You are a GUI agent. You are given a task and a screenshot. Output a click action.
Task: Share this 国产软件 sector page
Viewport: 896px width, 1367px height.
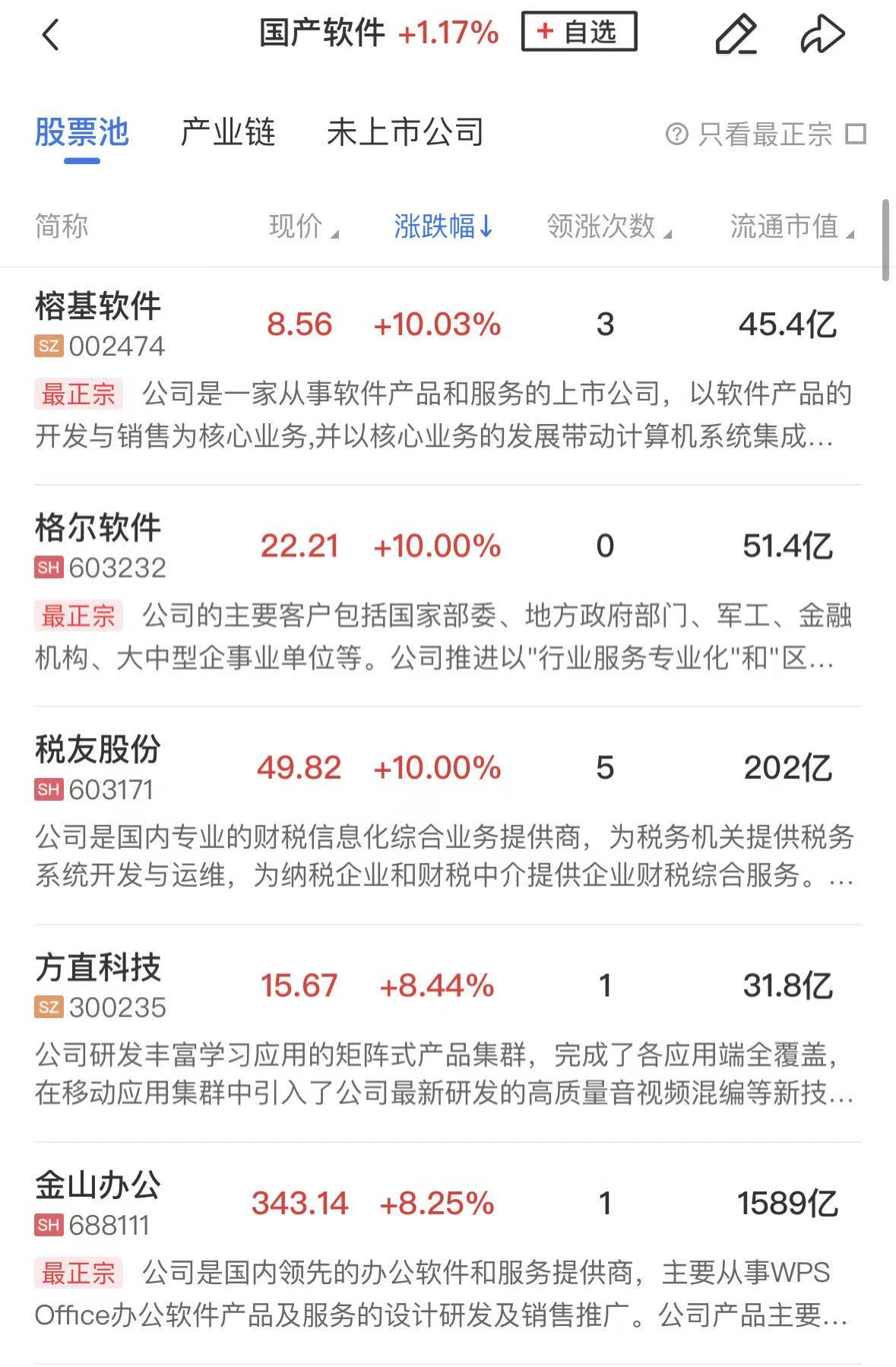(822, 35)
